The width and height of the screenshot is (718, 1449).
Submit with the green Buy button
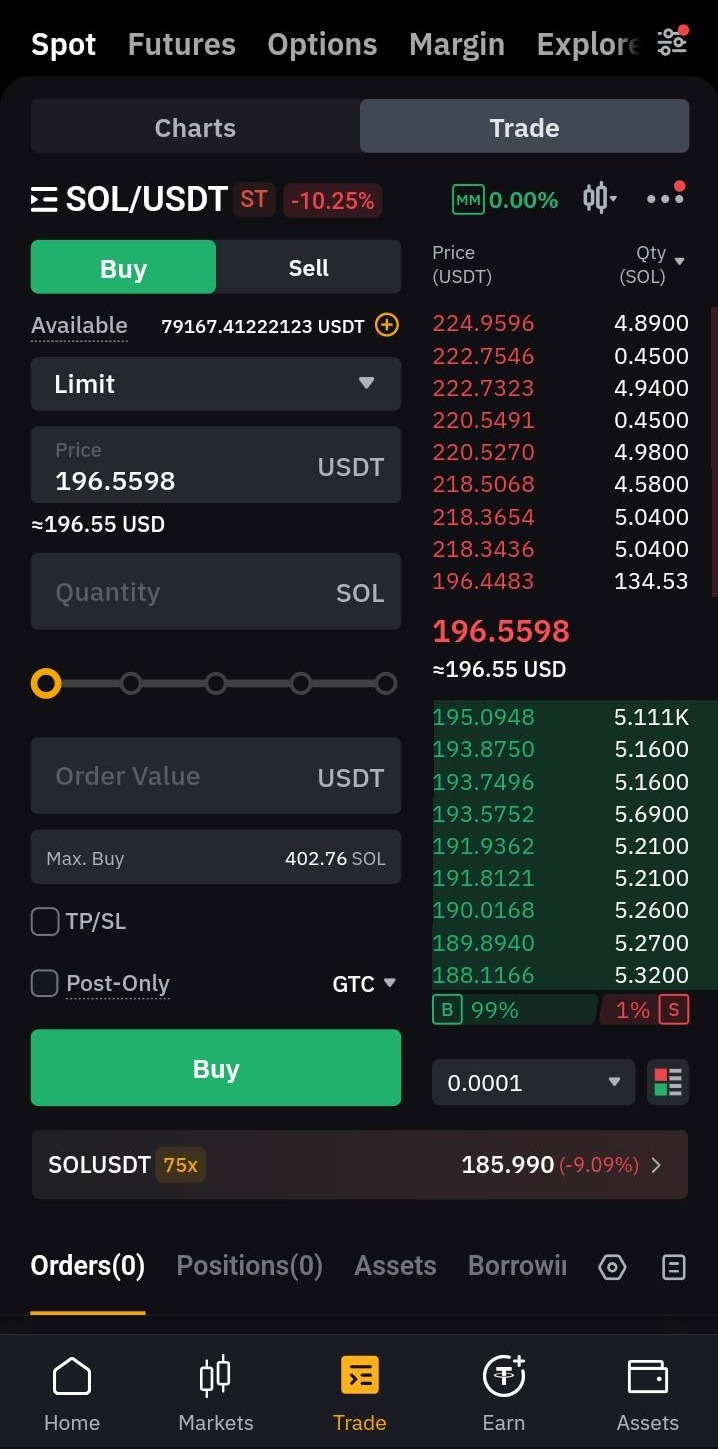click(x=216, y=1068)
